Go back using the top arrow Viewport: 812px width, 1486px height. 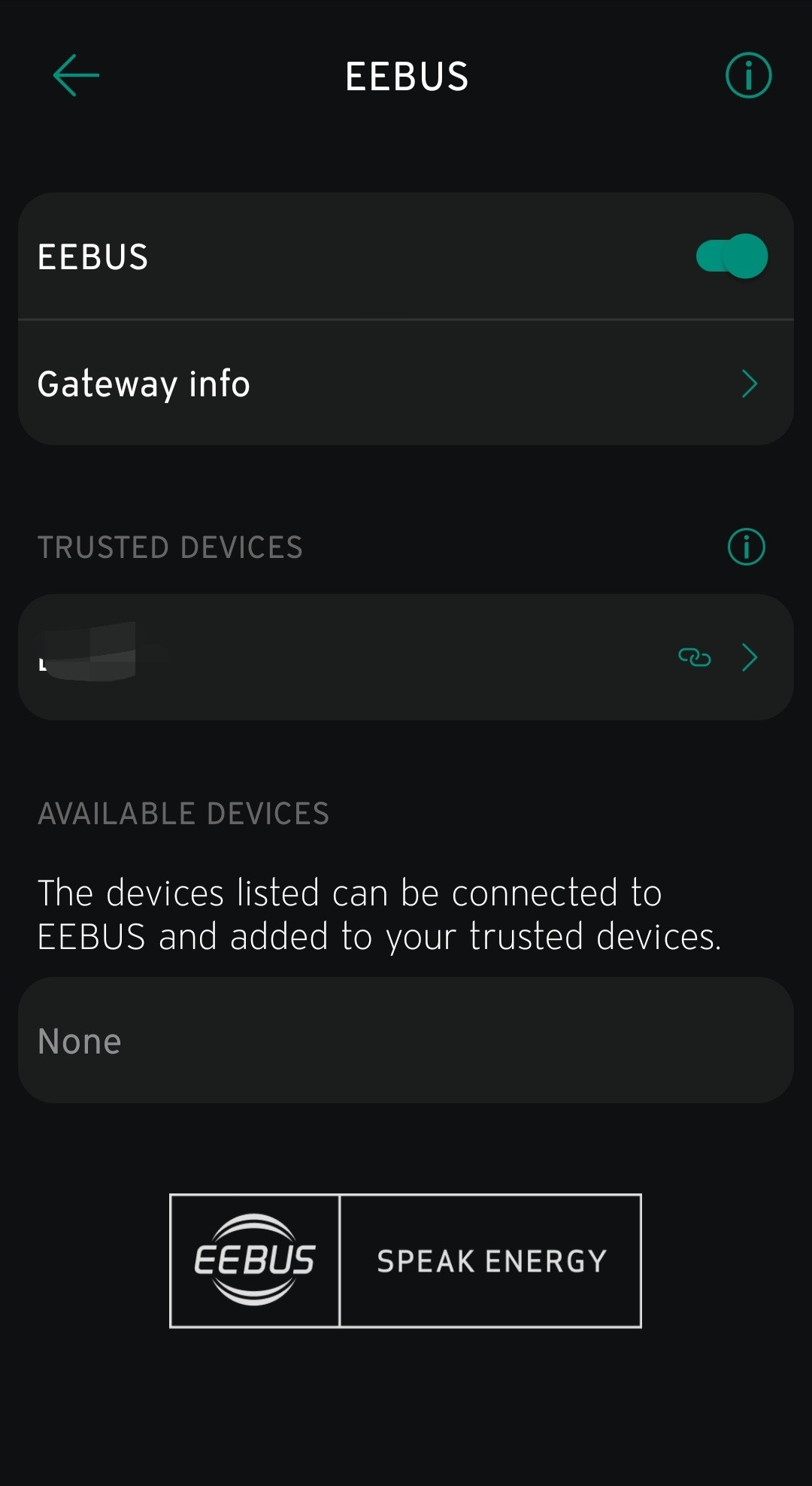point(76,75)
